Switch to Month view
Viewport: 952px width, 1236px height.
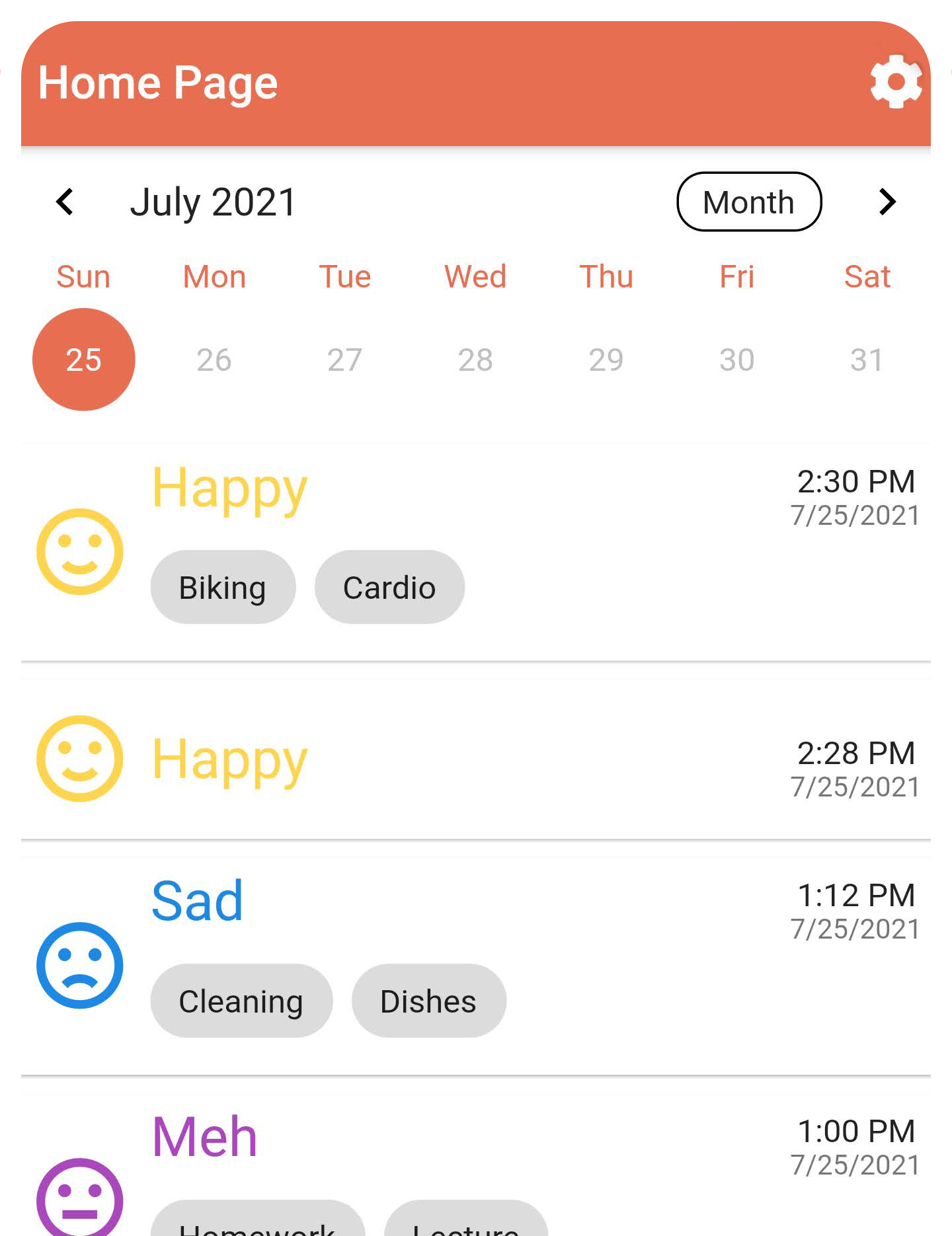[748, 202]
